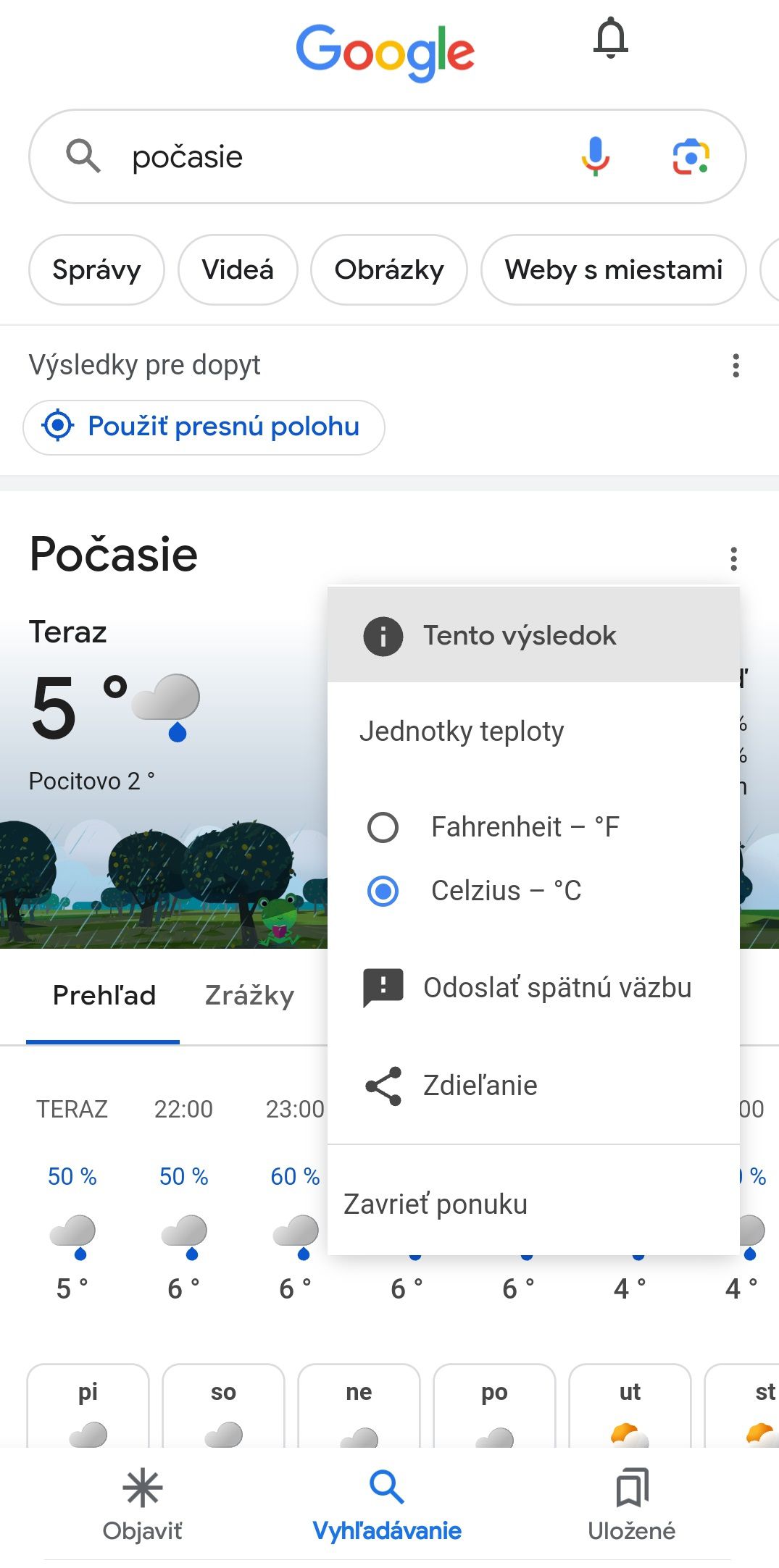Start voice search with the microphone
Screen dimensions: 779x1568
pyautogui.click(x=596, y=156)
